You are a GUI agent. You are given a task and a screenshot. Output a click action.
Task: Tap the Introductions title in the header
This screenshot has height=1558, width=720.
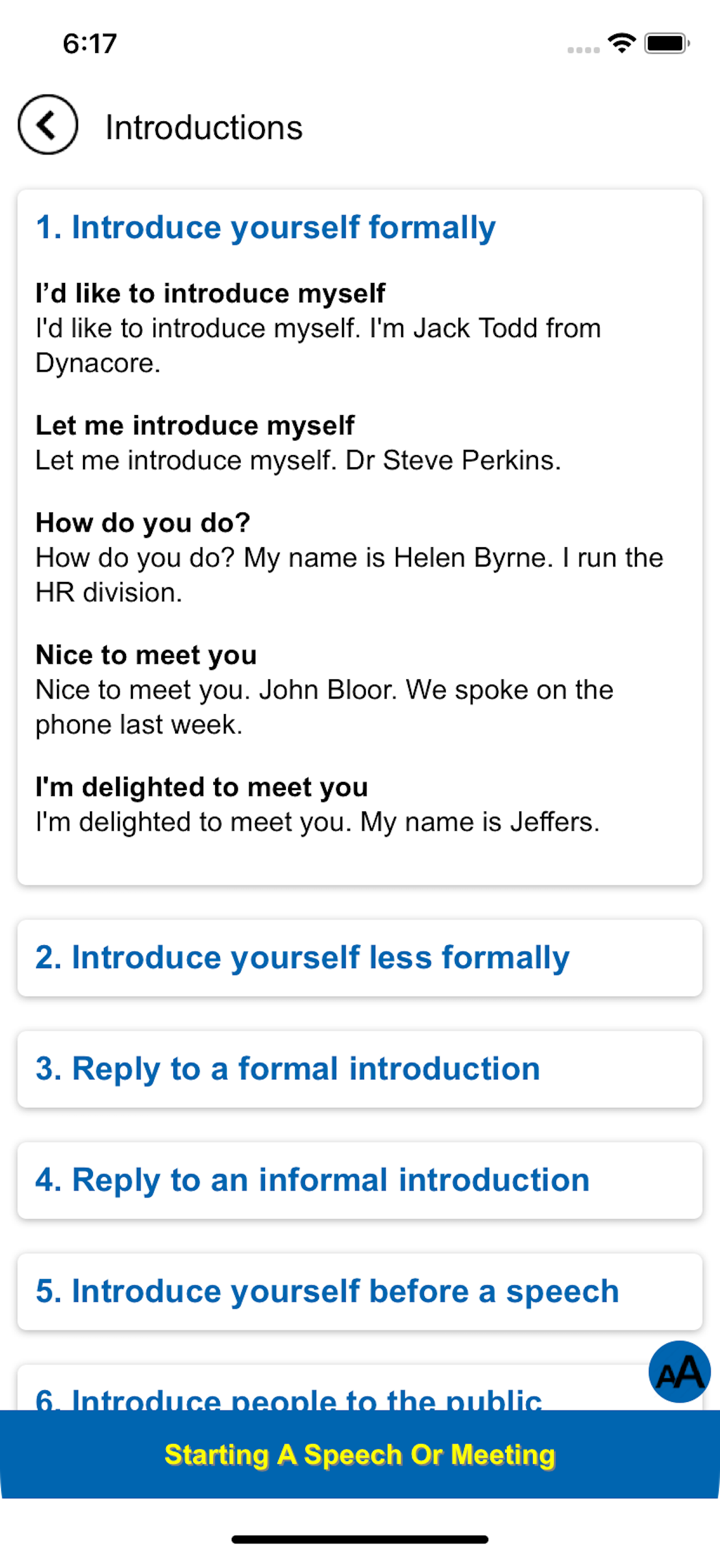tap(202, 127)
